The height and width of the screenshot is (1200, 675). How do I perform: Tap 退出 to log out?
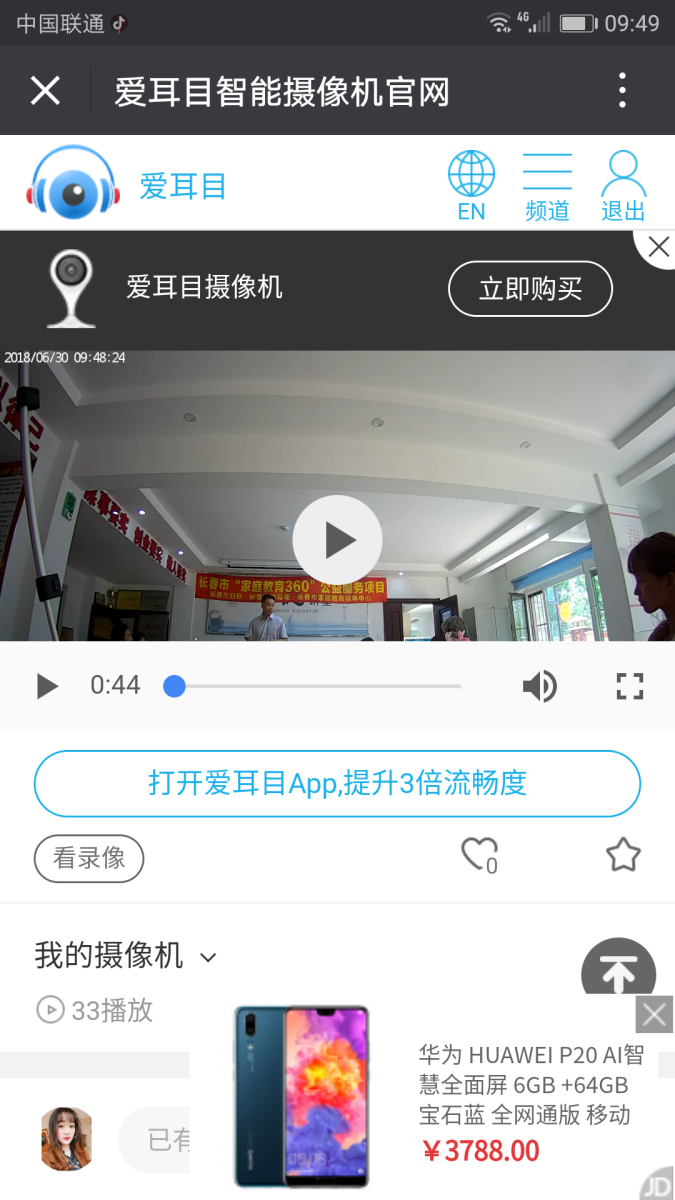(623, 186)
